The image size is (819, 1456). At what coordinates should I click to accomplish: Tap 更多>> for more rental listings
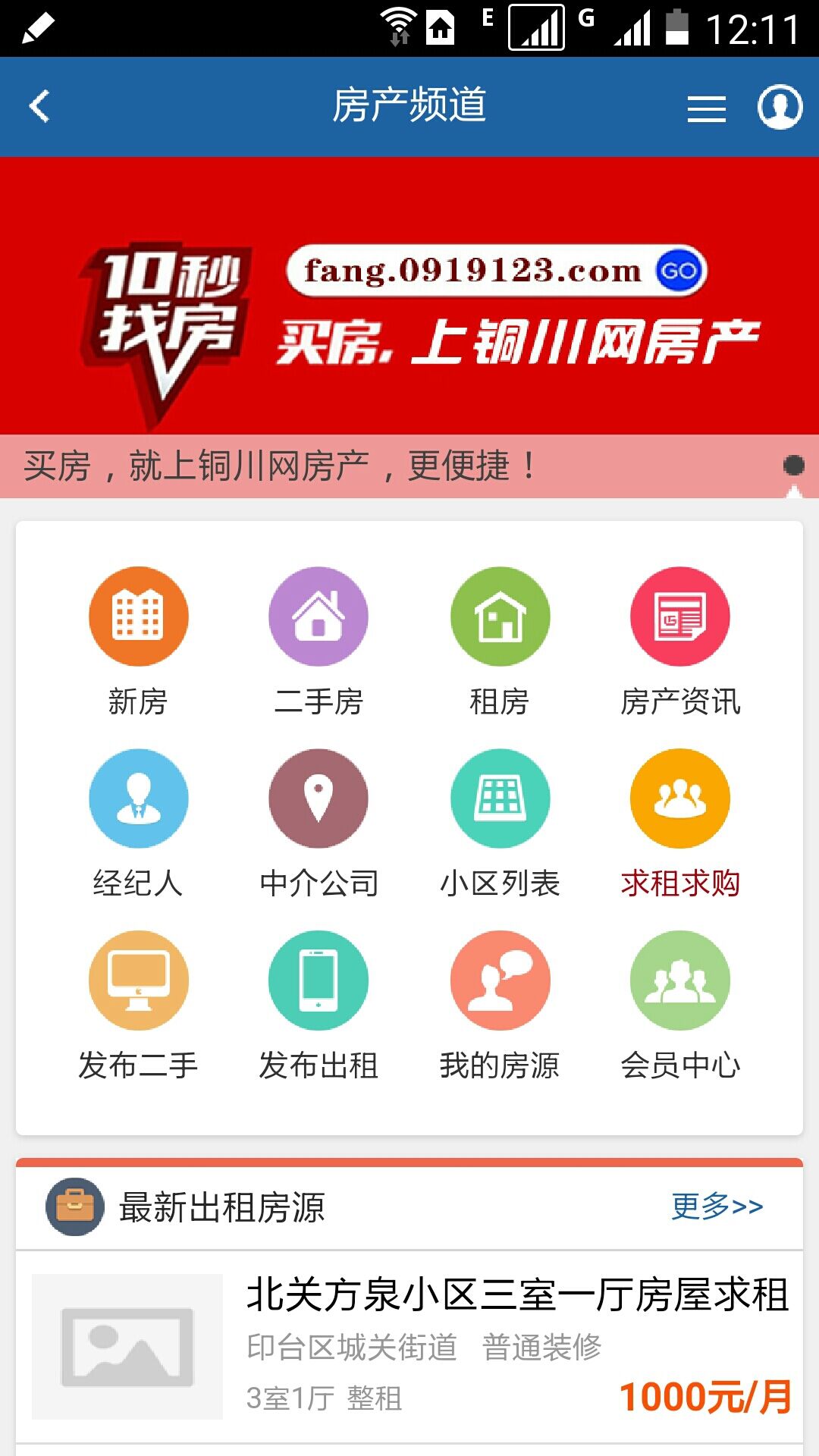click(717, 1207)
